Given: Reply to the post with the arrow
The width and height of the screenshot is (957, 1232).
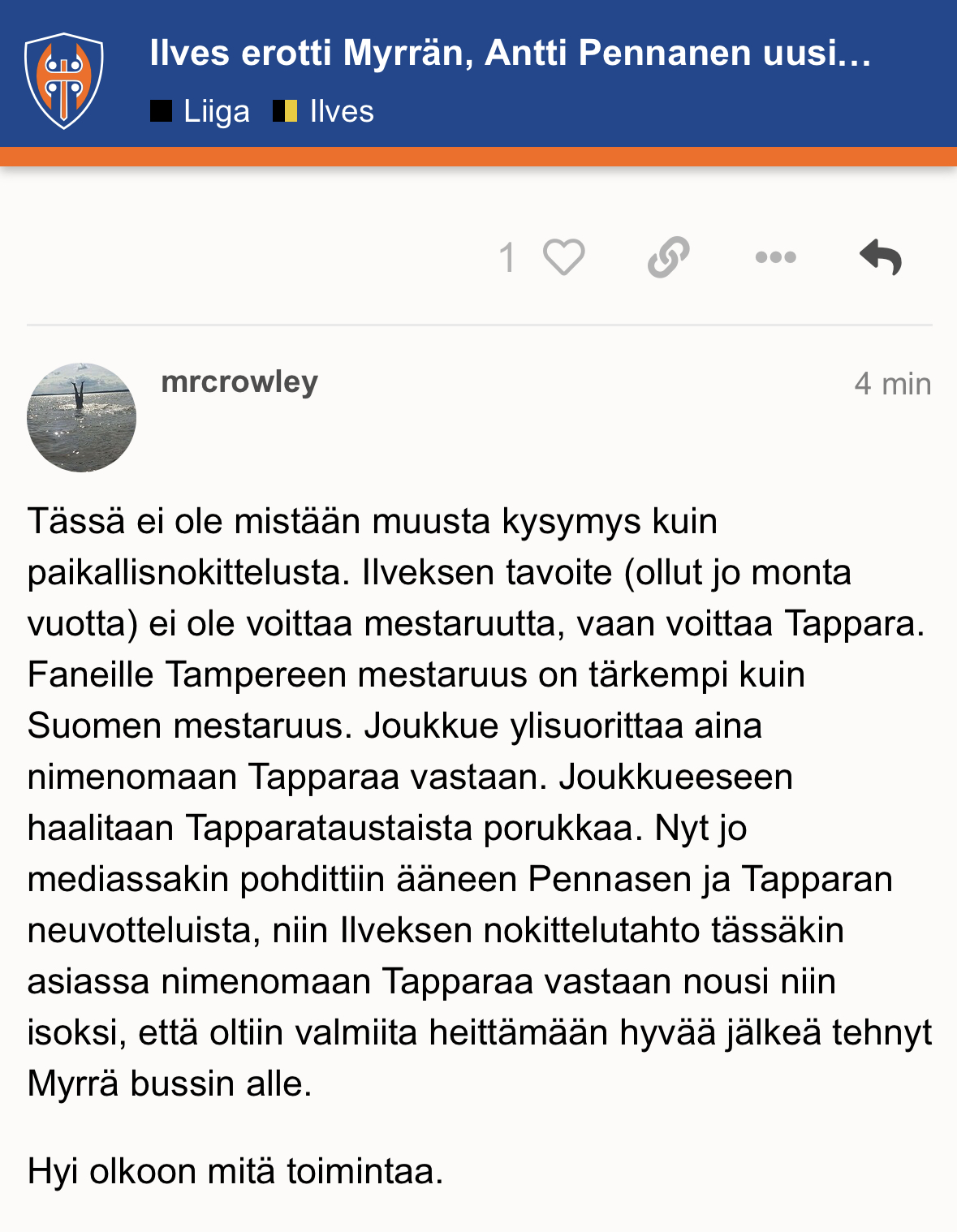Looking at the screenshot, I should click(881, 258).
